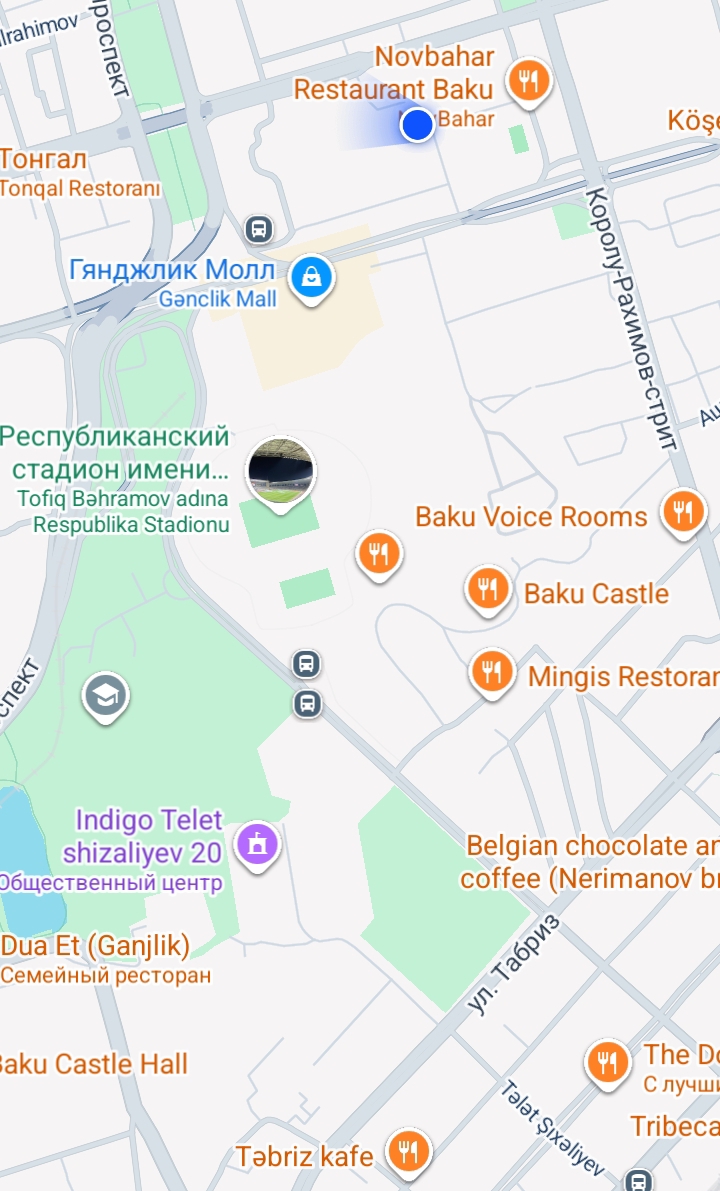Select the Mingis Restaurant map pin

(491, 671)
